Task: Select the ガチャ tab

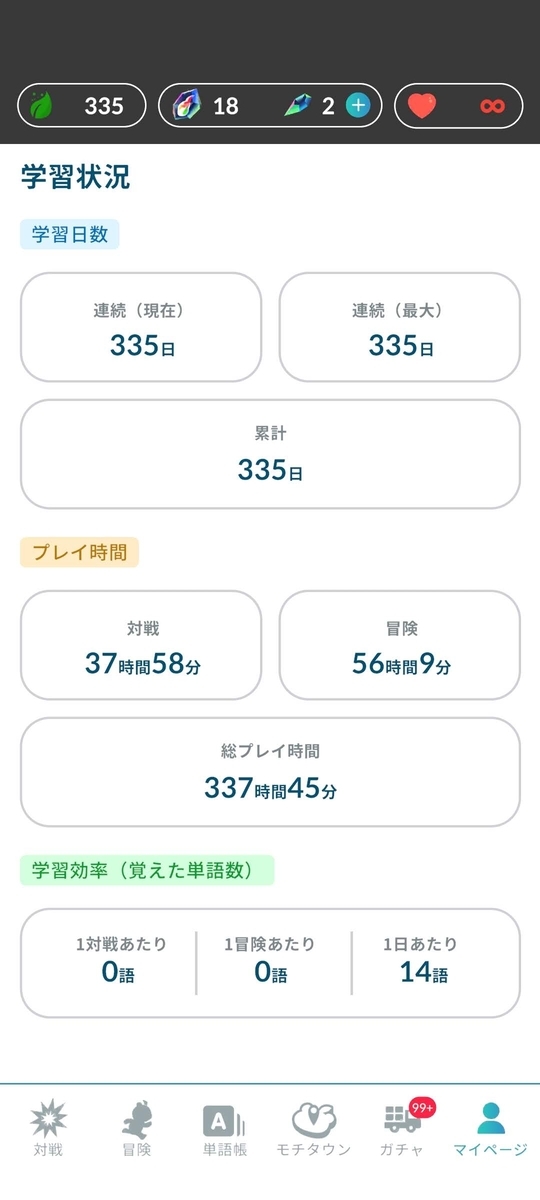Action: coord(402,1129)
